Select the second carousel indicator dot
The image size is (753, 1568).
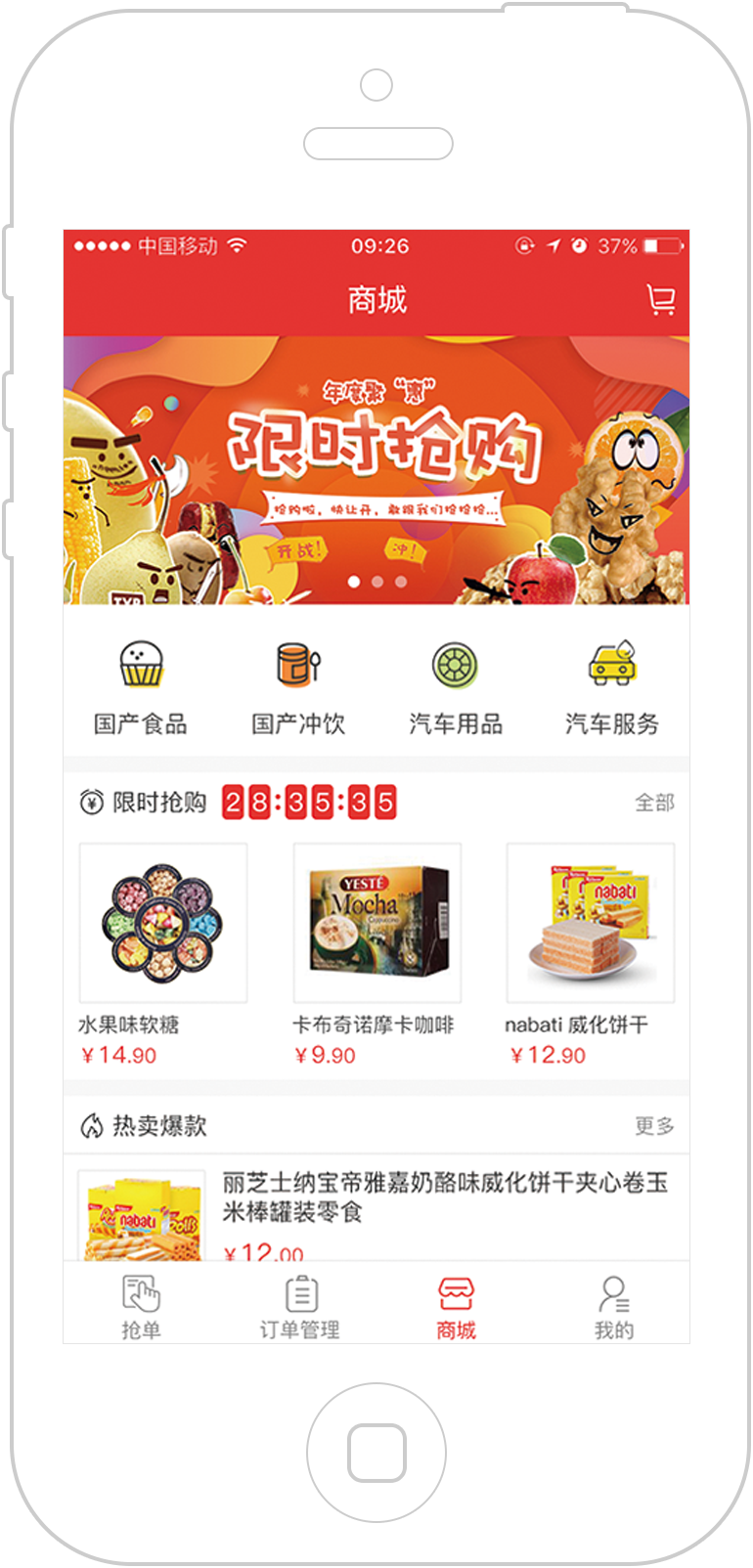(377, 581)
